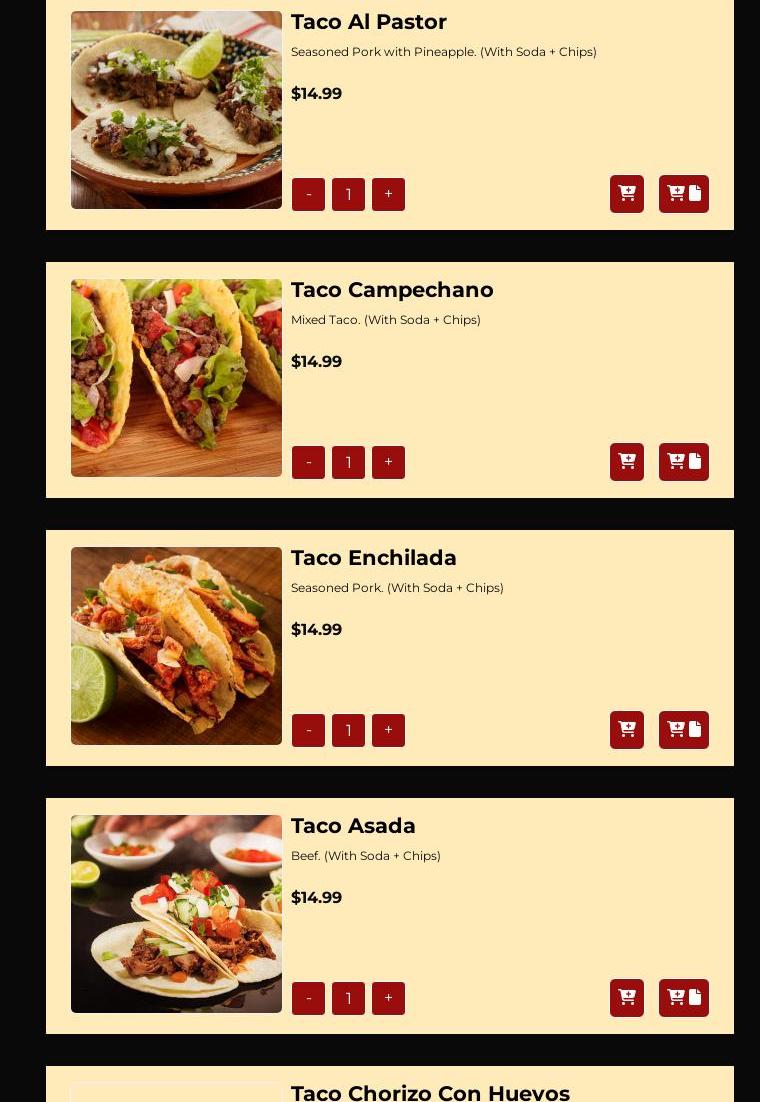Decrease Taco Al Pastor quantity with minus

point(308,194)
